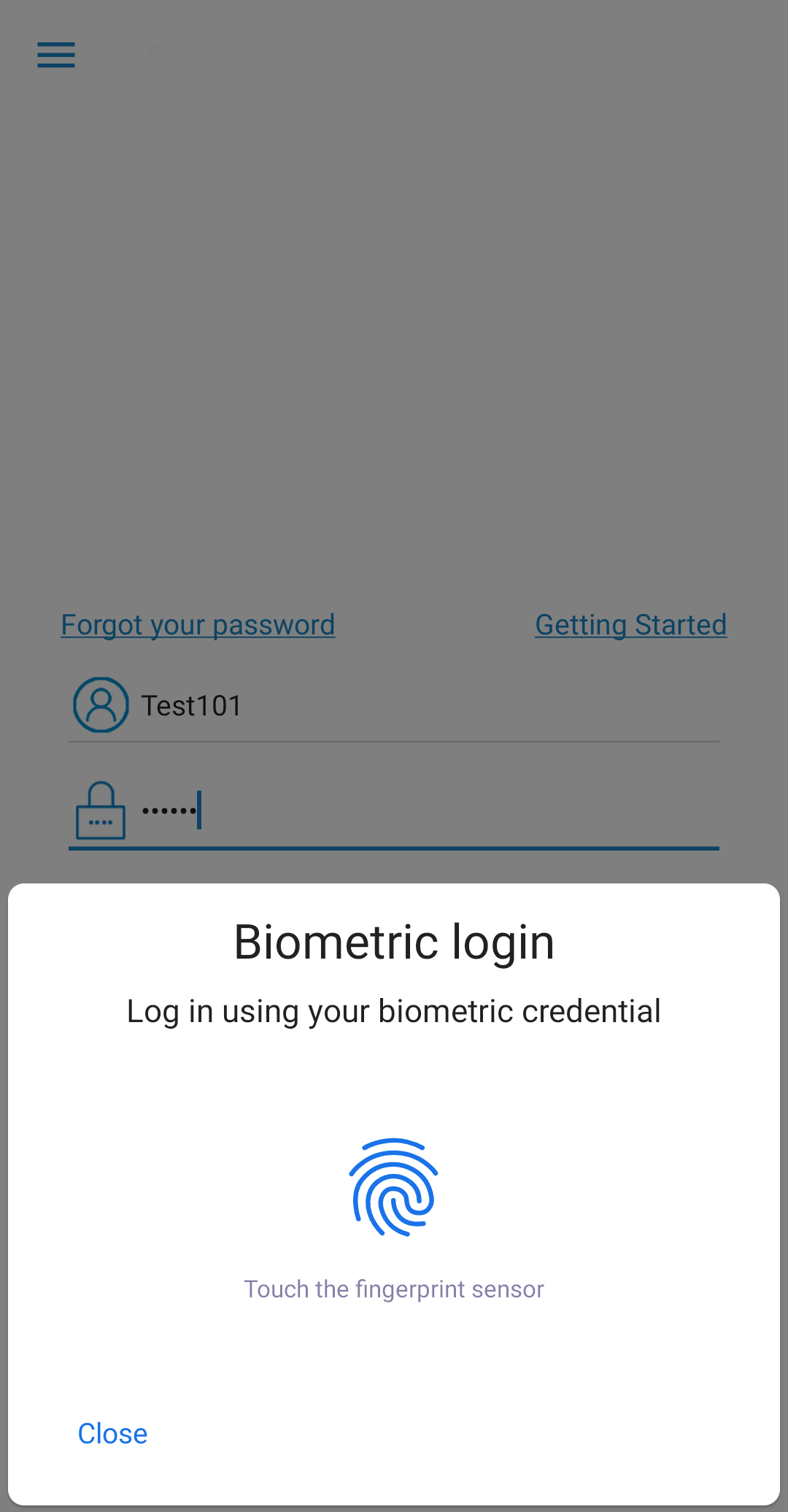
Task: Open the hamburger menu
Action: [x=56, y=55]
